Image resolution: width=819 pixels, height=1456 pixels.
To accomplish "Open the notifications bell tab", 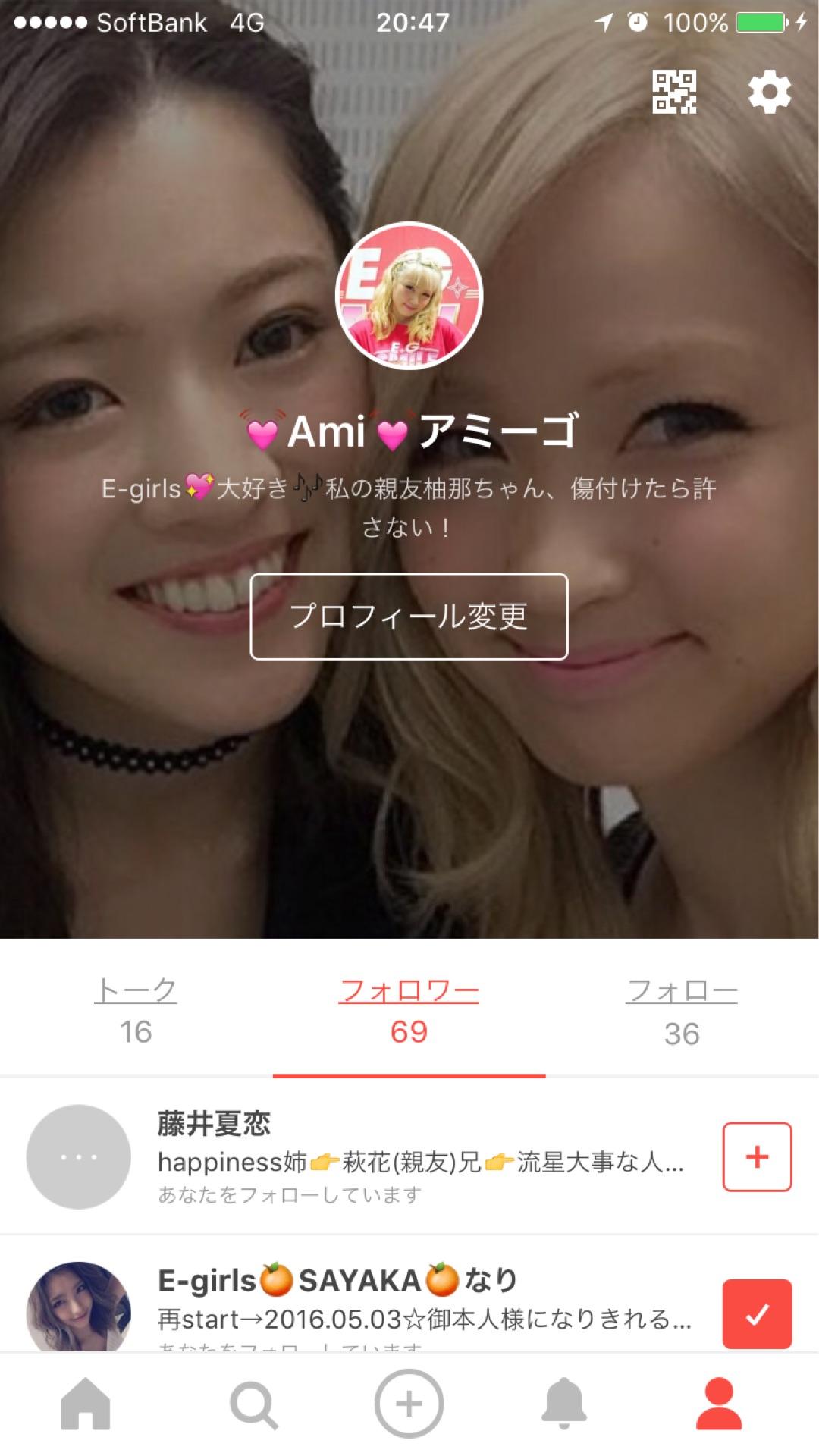I will coord(563,1403).
